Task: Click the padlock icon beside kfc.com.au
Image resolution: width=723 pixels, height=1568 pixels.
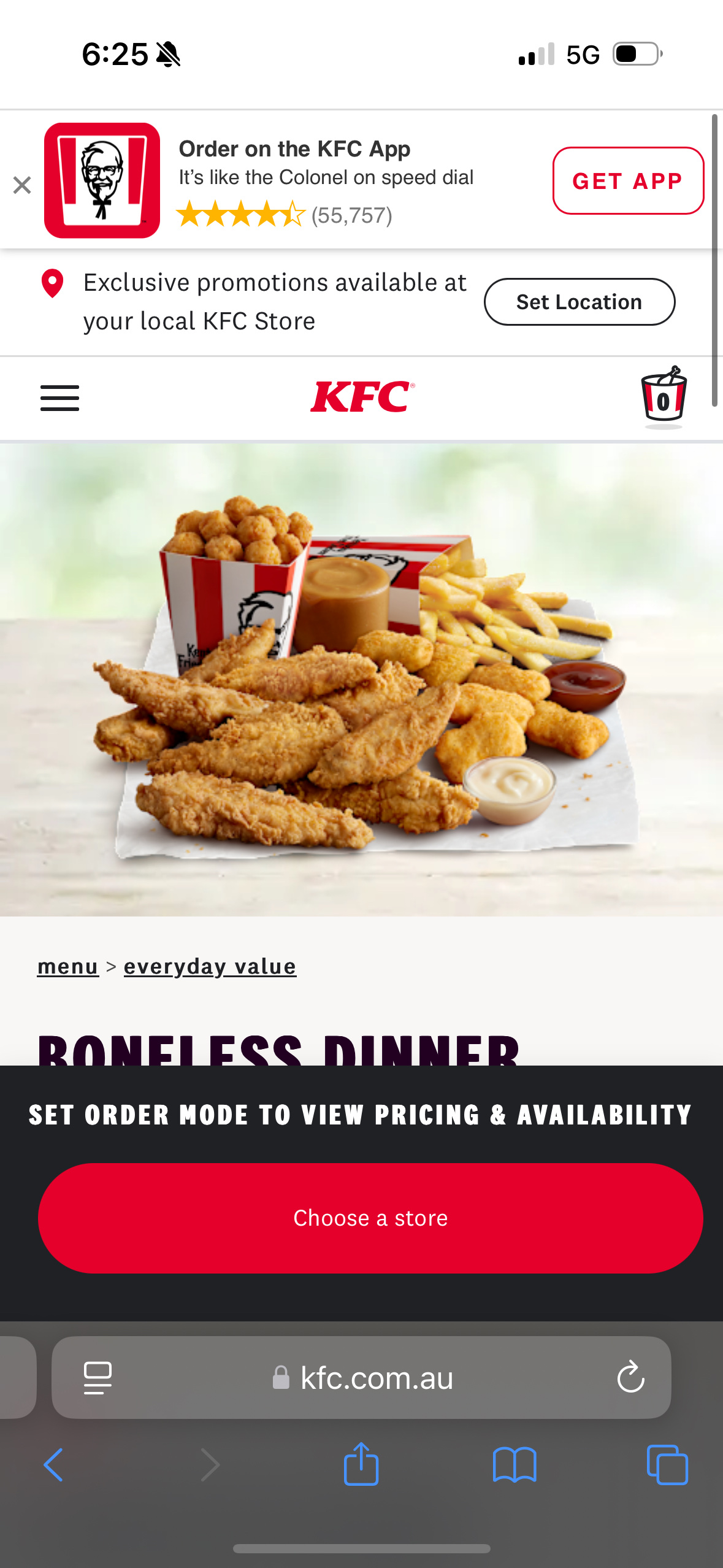Action: pos(281,1378)
